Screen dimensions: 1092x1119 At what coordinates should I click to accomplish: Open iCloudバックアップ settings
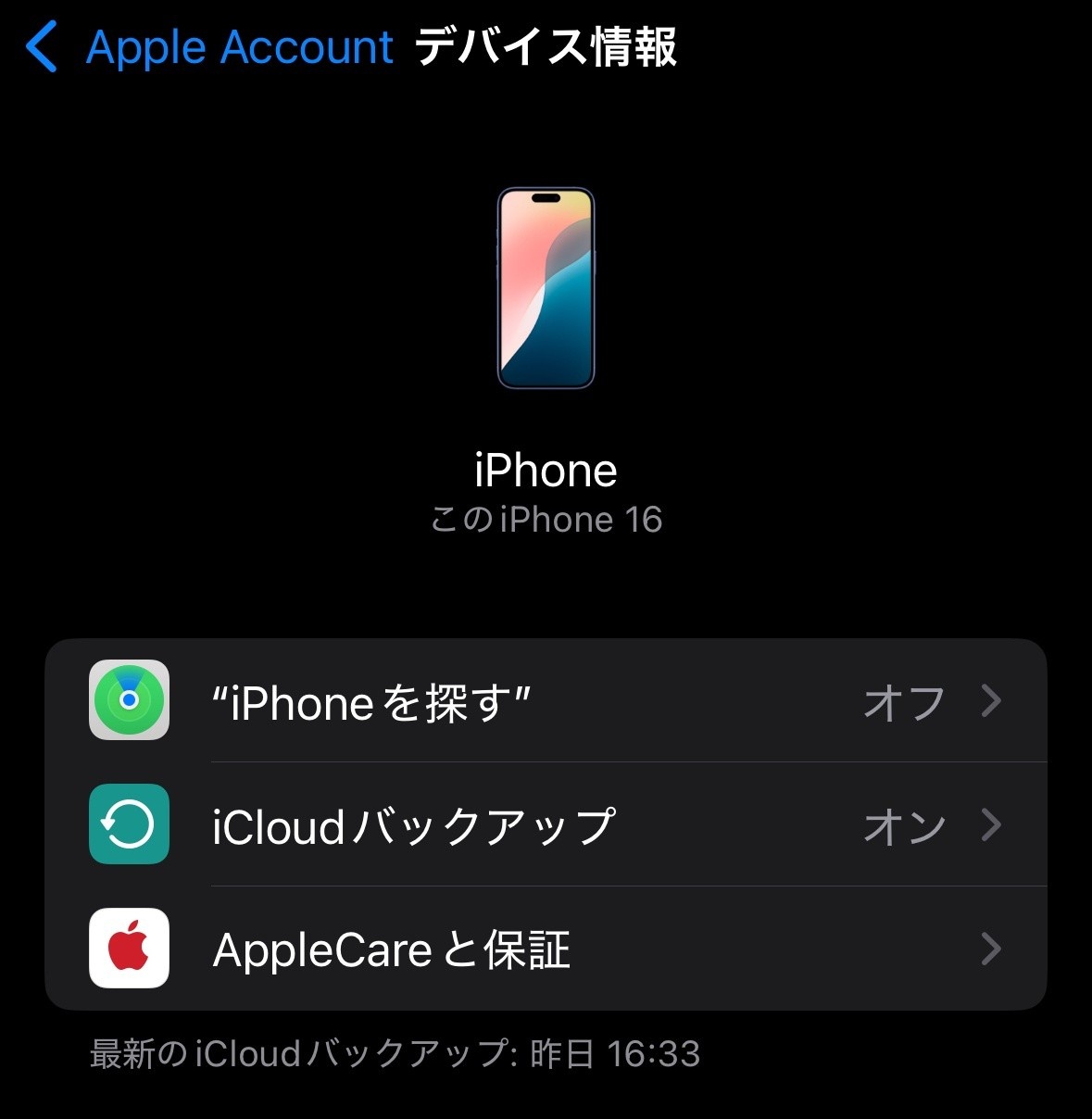(546, 825)
